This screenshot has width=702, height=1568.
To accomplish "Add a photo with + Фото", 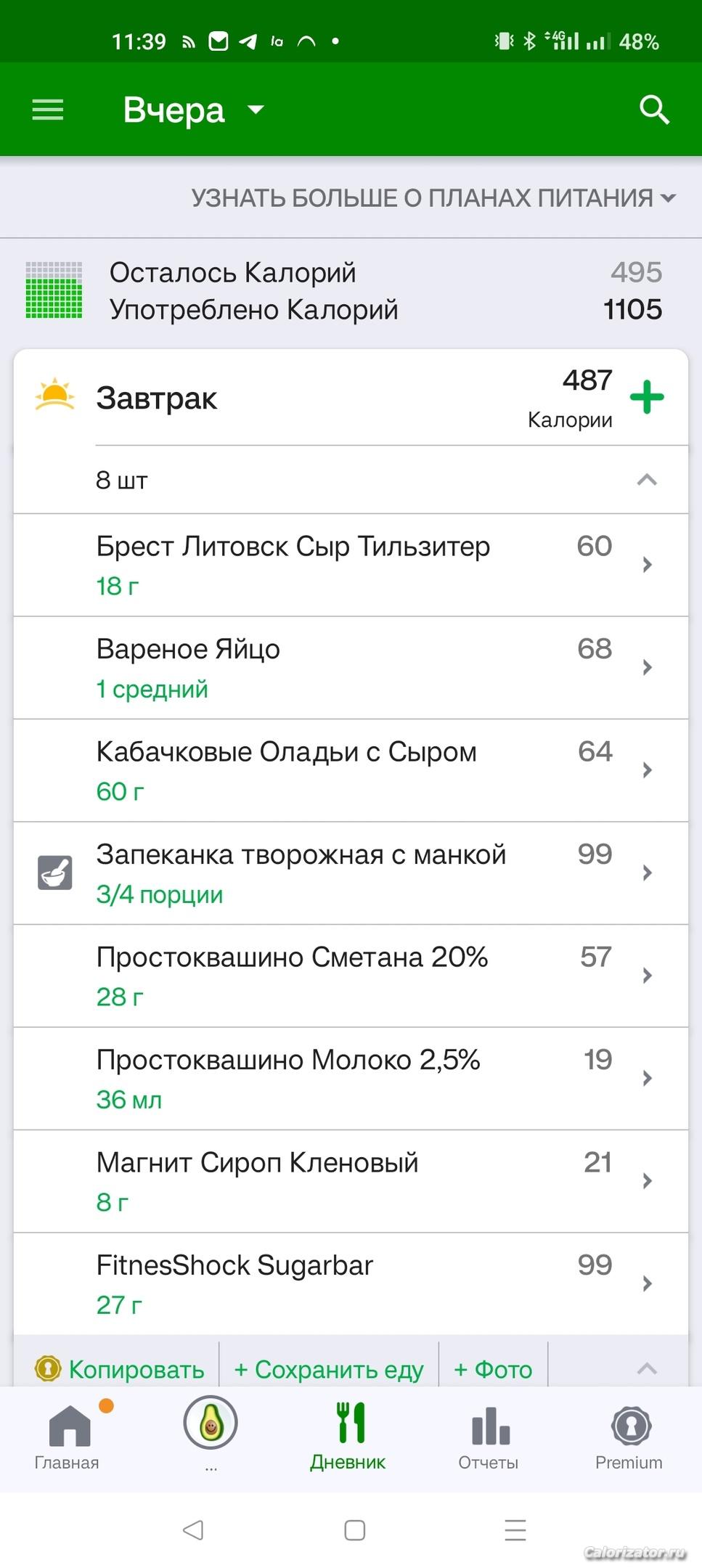I will (x=493, y=1369).
